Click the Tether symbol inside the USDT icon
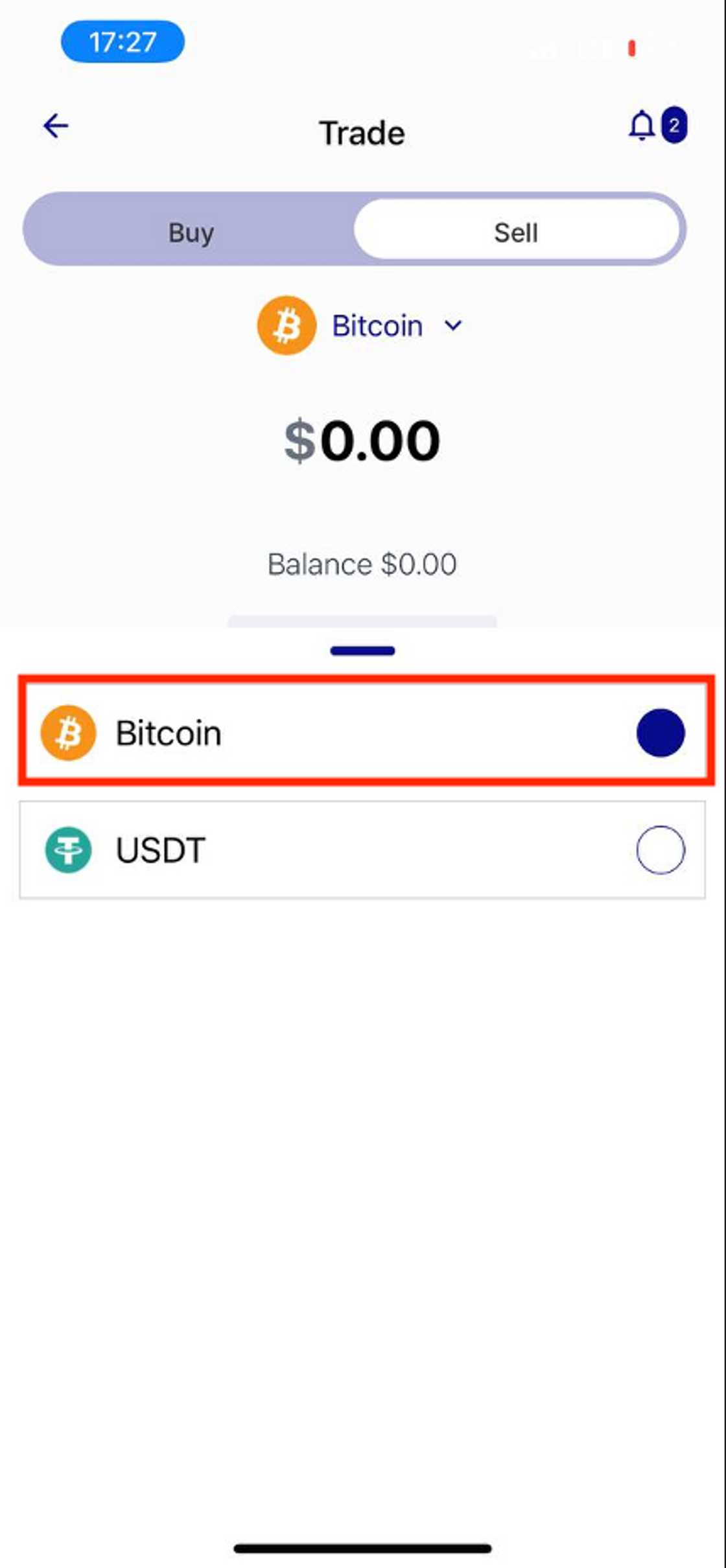This screenshot has height=1568, width=726. 69,850
